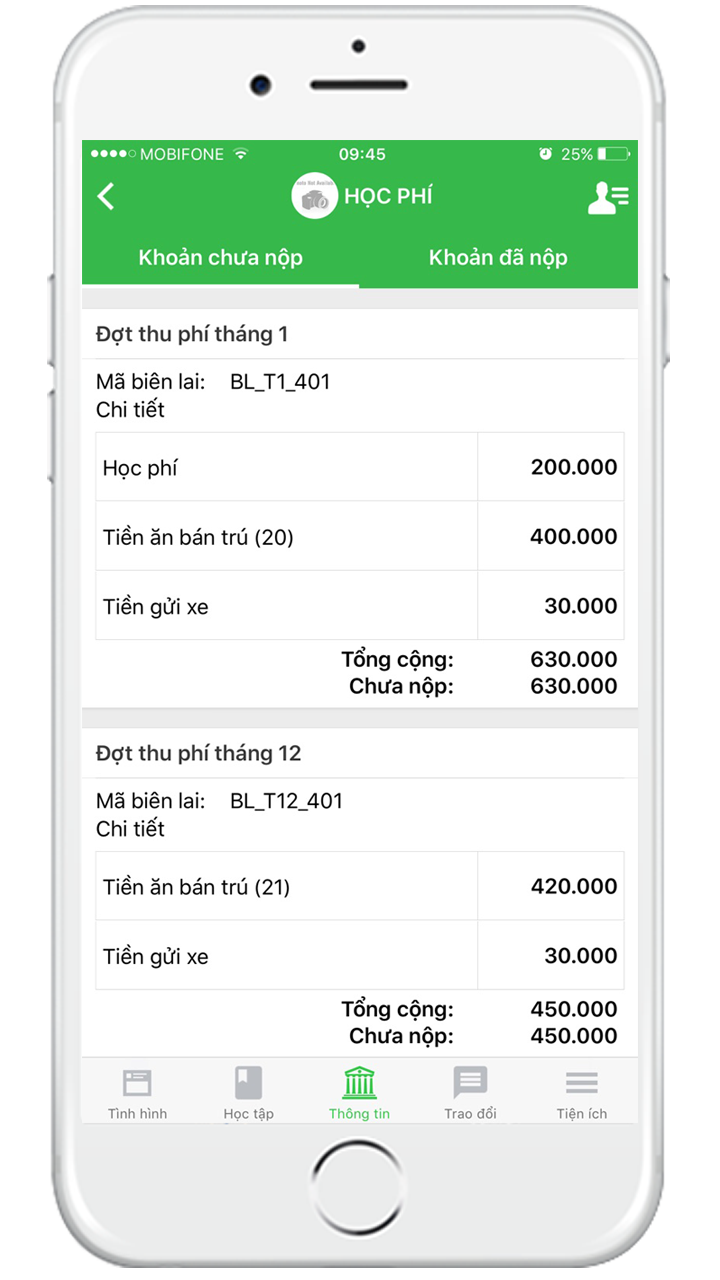
Task: Open the student profile list icon
Action: (607, 198)
